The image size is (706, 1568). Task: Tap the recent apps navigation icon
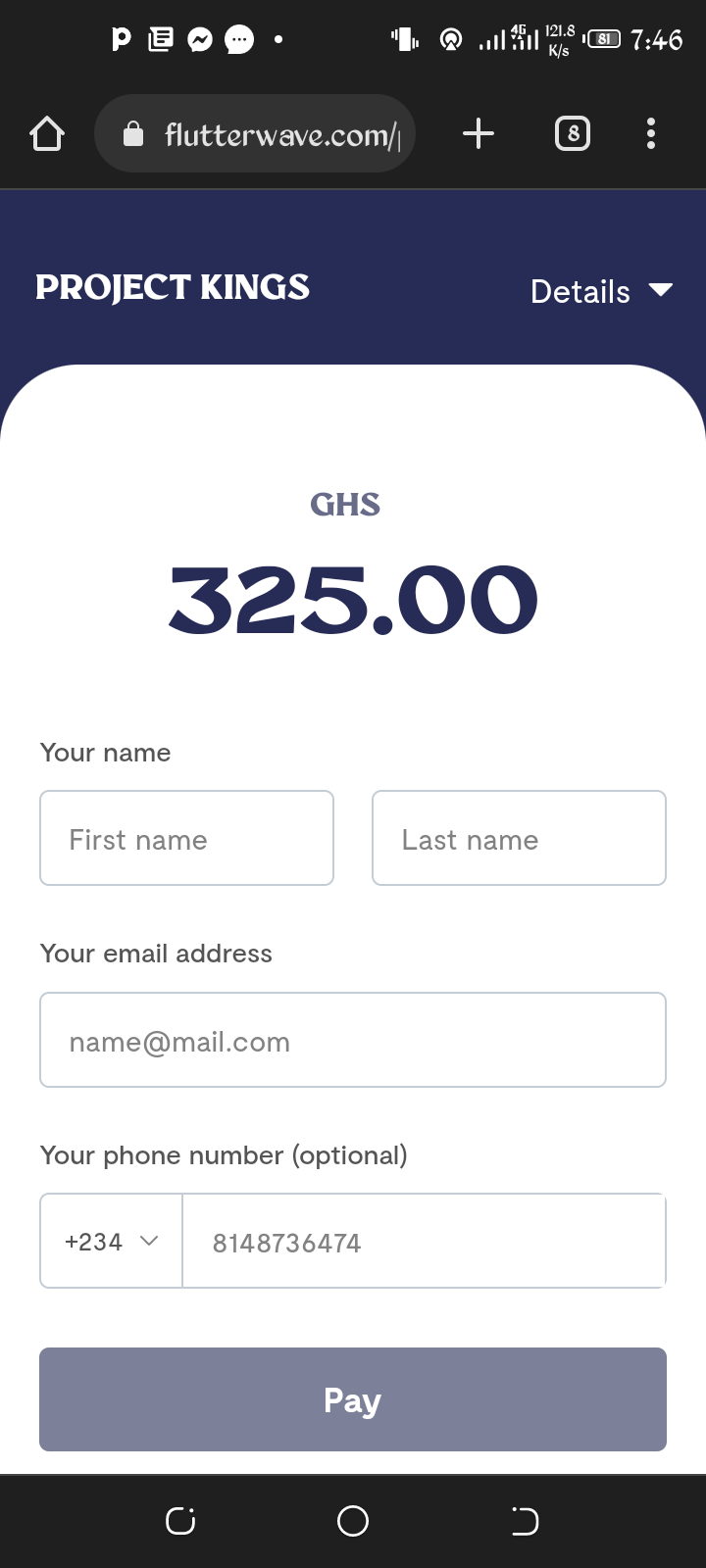[179, 1521]
